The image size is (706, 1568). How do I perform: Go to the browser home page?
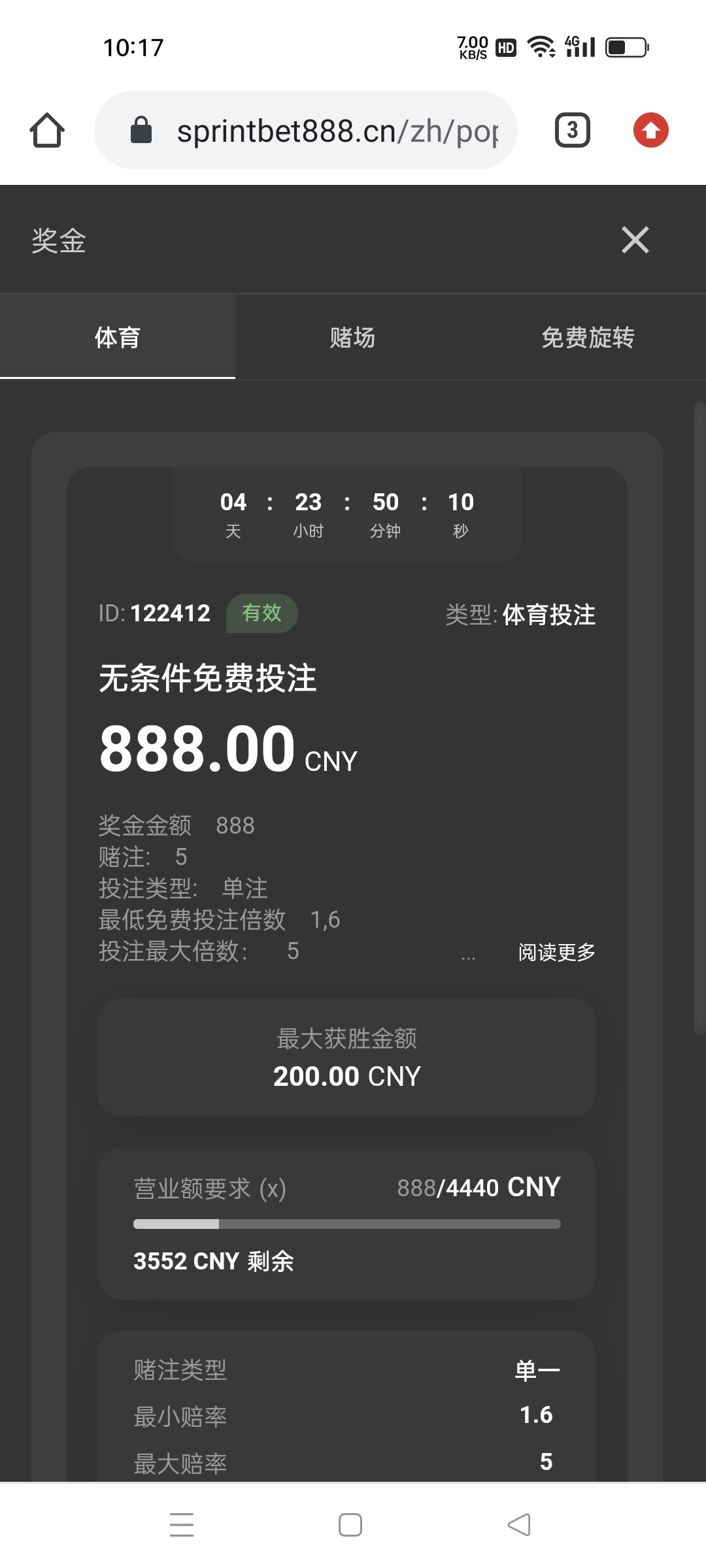coord(47,130)
